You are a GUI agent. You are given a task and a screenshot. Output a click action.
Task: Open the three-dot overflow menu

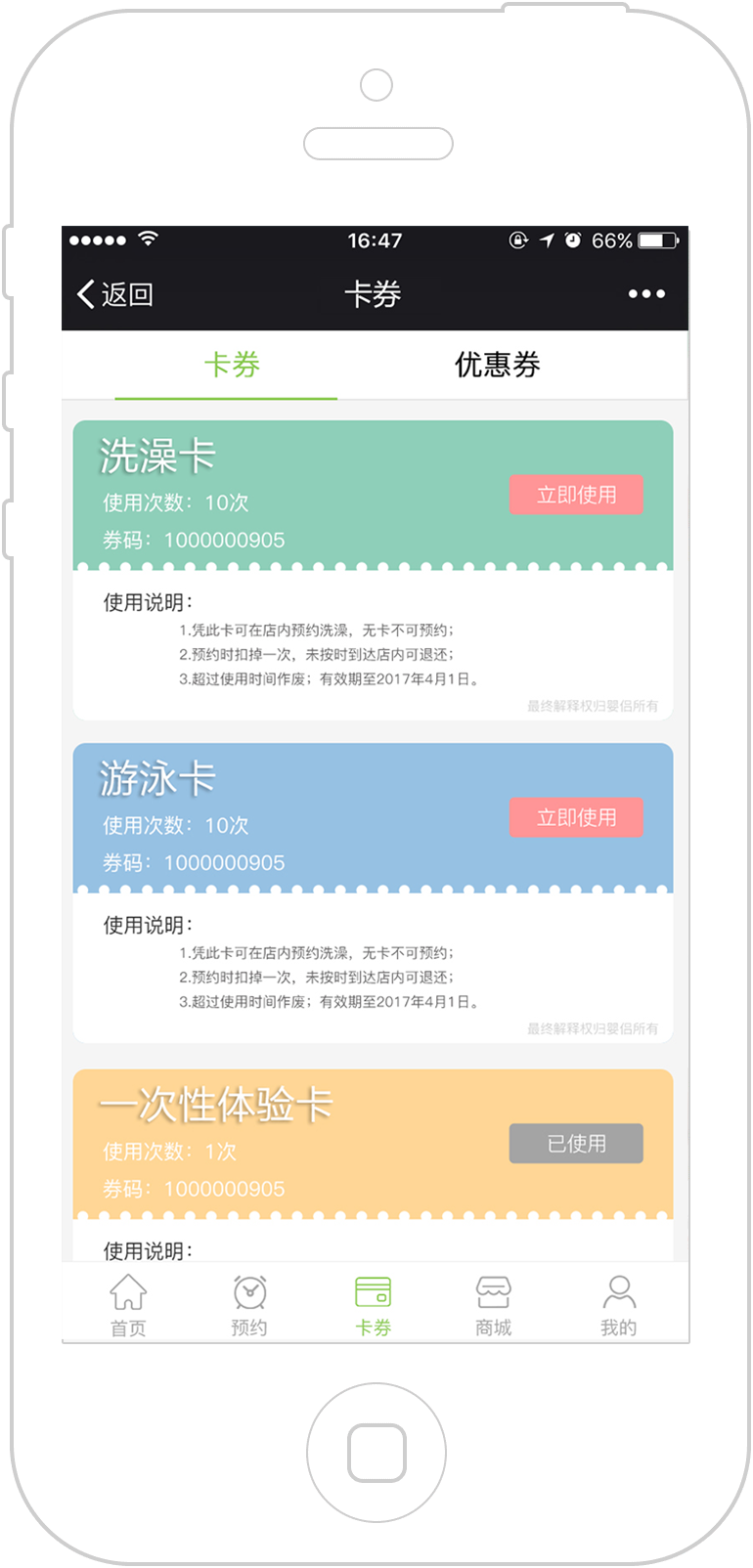tap(646, 294)
